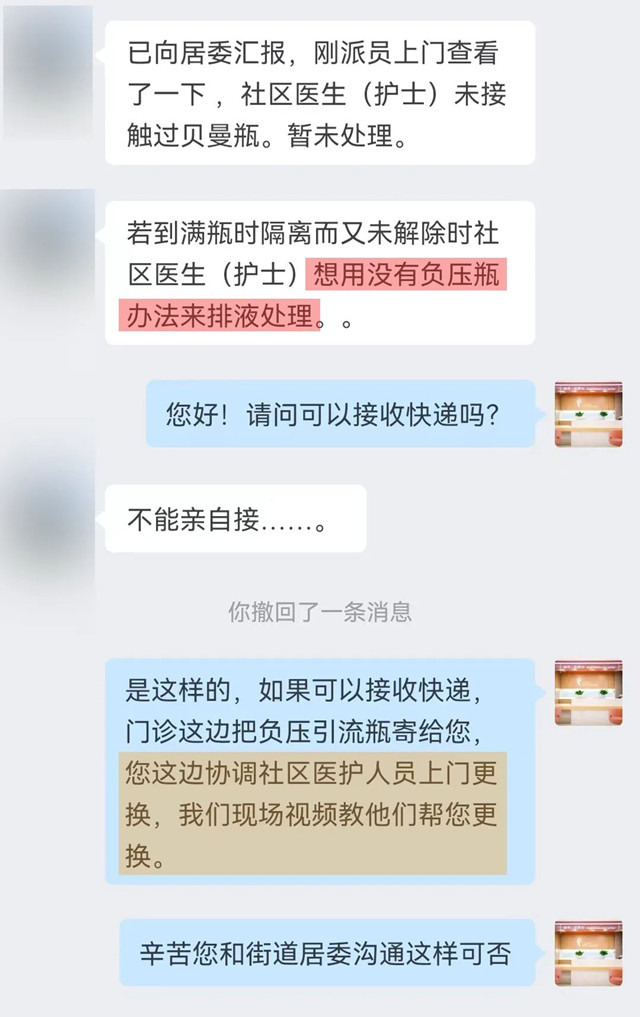Open sender avatar beside '您好！请问可以接收快递吗？'

click(x=589, y=413)
